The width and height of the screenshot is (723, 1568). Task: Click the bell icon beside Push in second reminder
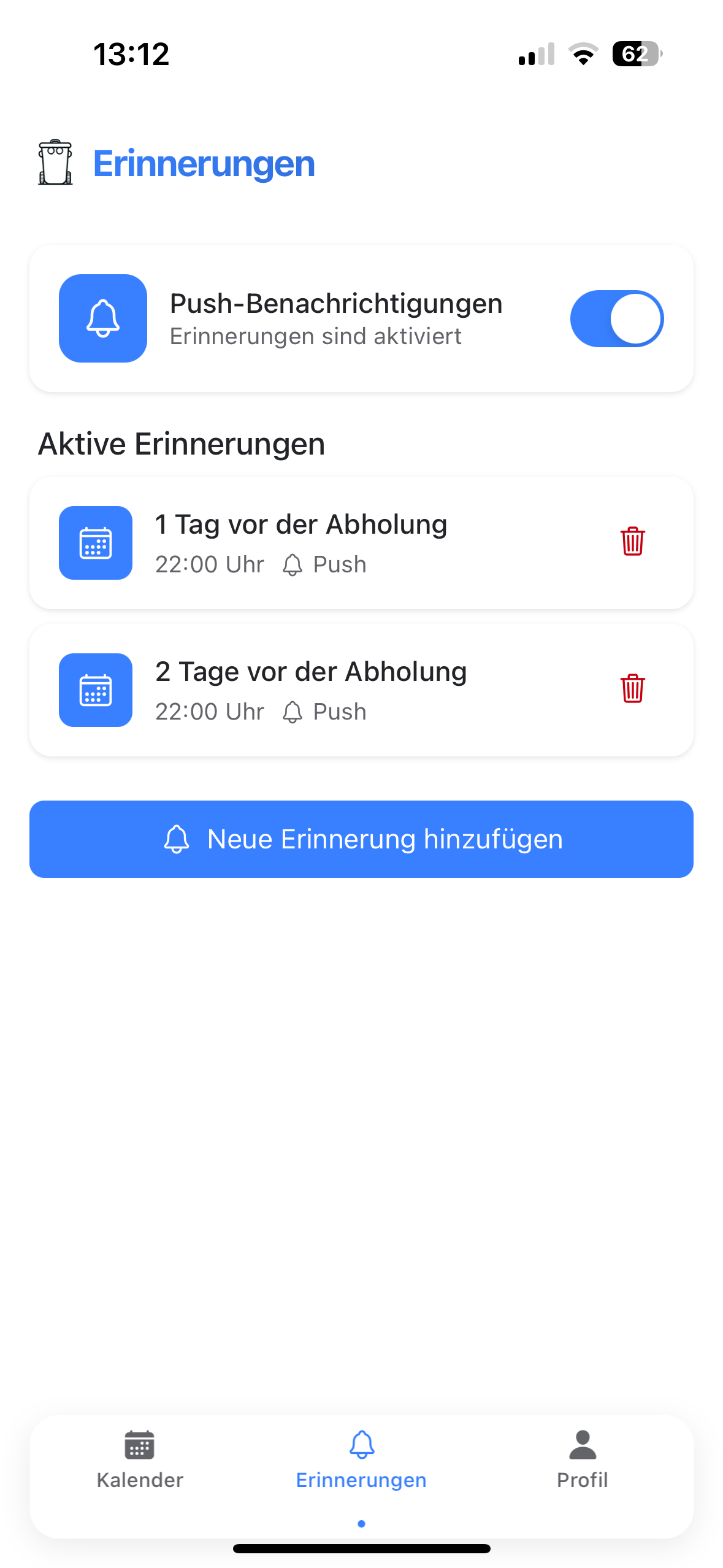pyautogui.click(x=293, y=711)
